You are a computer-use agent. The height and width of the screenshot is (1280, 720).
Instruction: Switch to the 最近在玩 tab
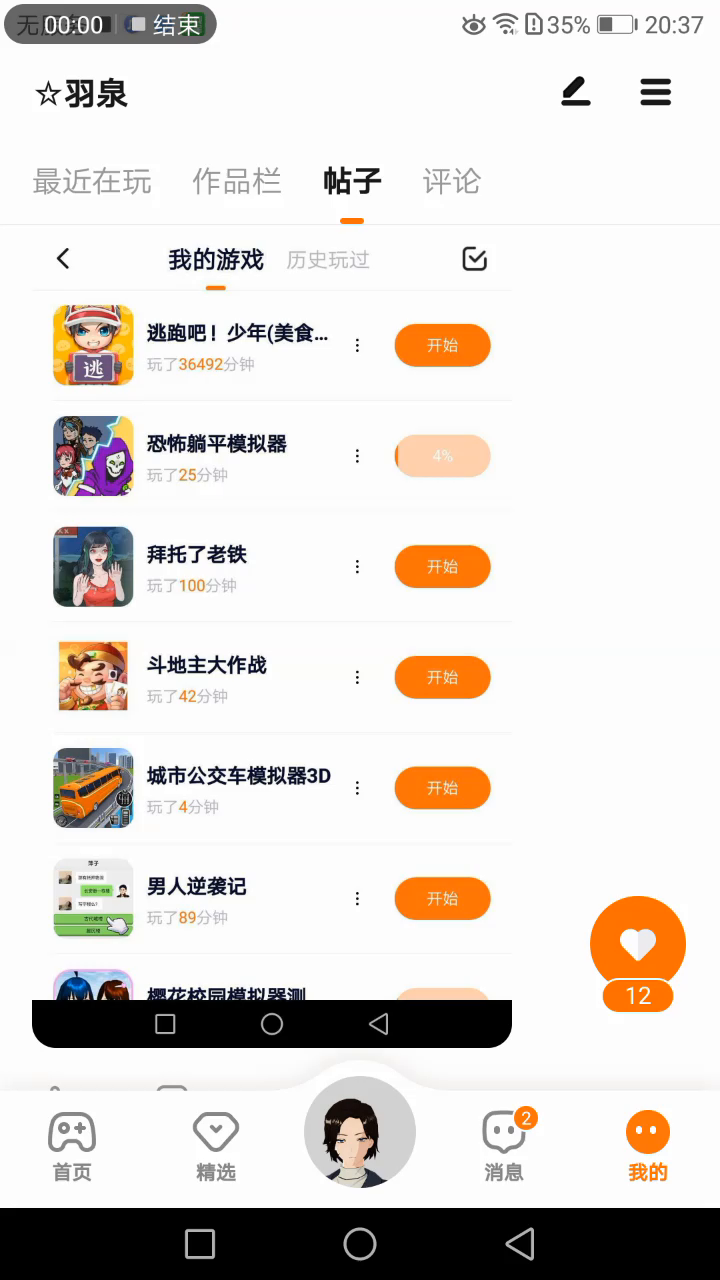92,181
